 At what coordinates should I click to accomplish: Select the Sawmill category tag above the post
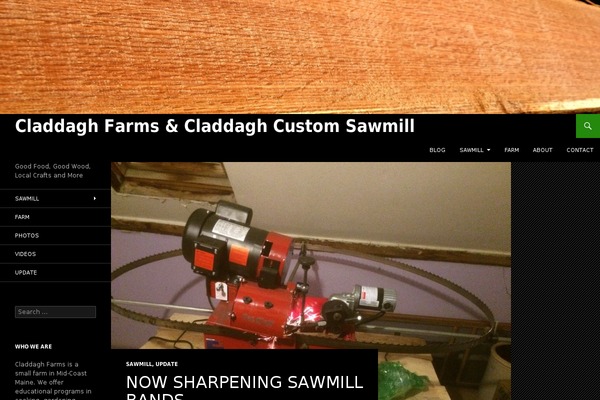[x=139, y=364]
